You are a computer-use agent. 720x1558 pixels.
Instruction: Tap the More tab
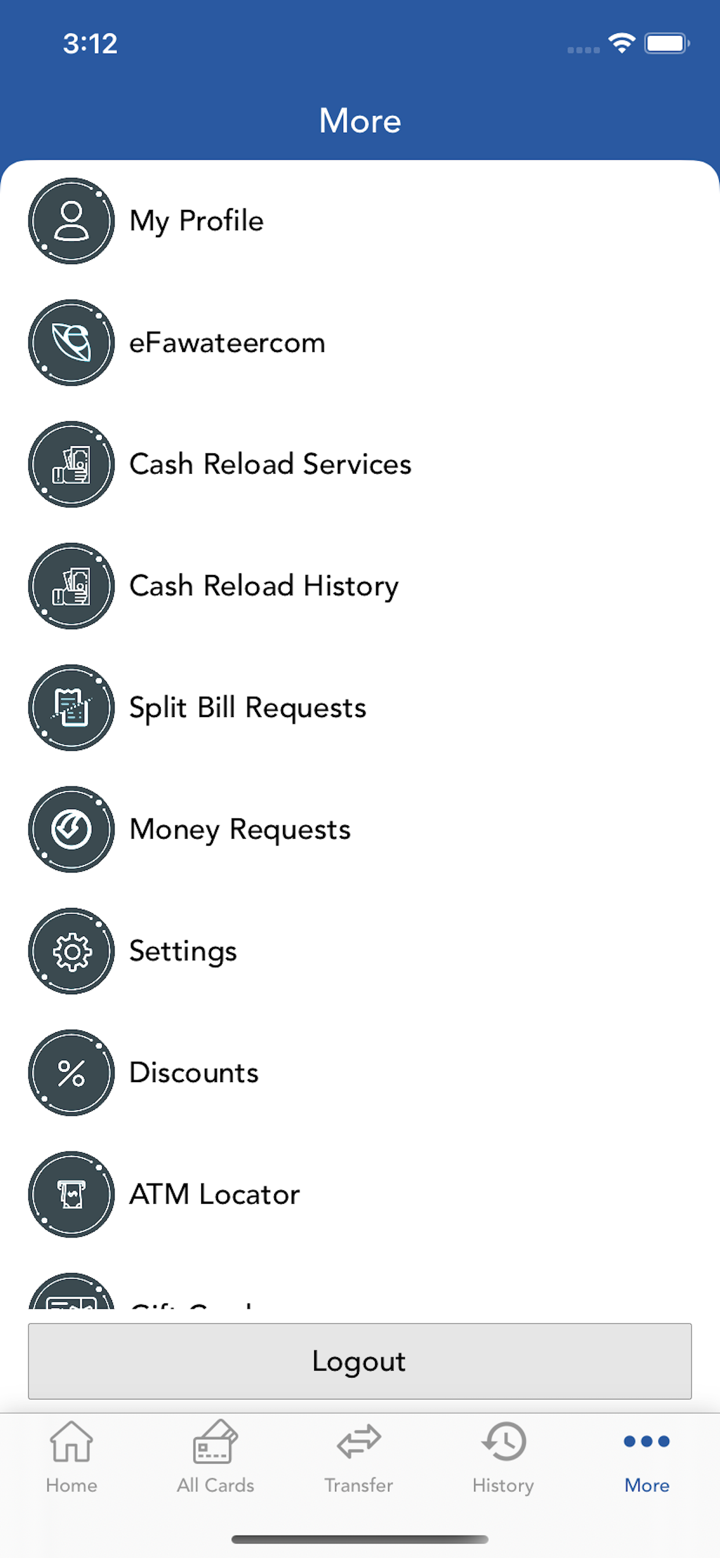tap(647, 1458)
